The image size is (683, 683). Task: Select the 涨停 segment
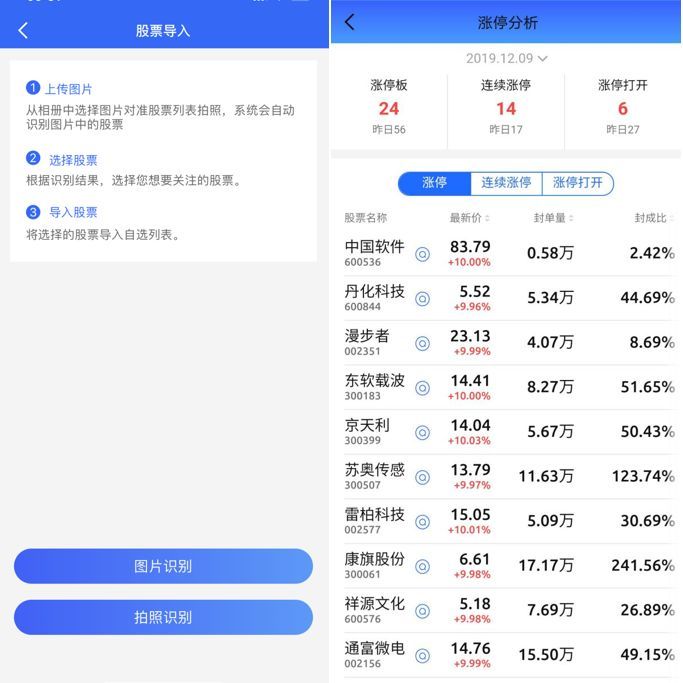click(x=434, y=183)
